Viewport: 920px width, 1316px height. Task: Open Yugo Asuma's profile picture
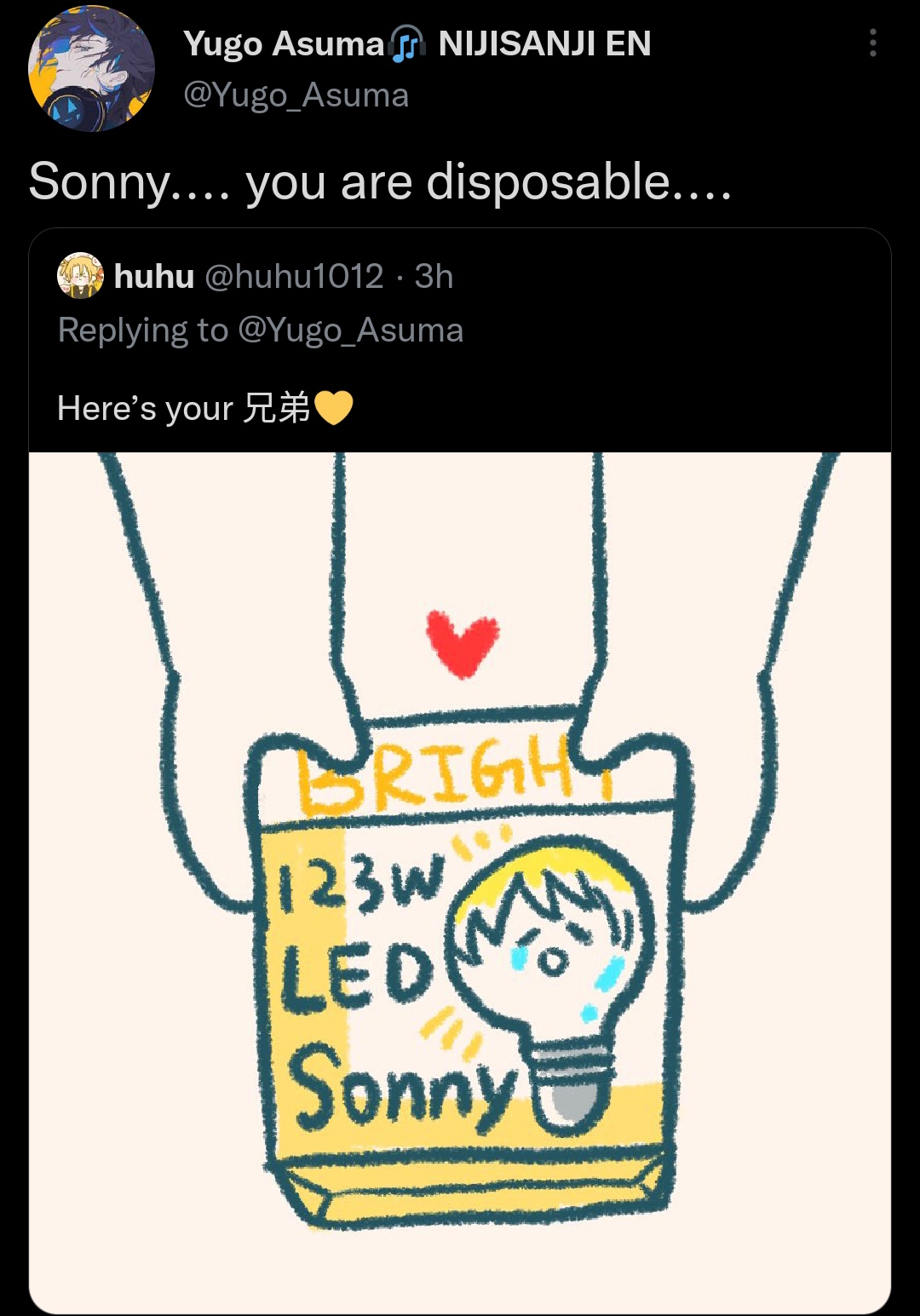tap(91, 69)
